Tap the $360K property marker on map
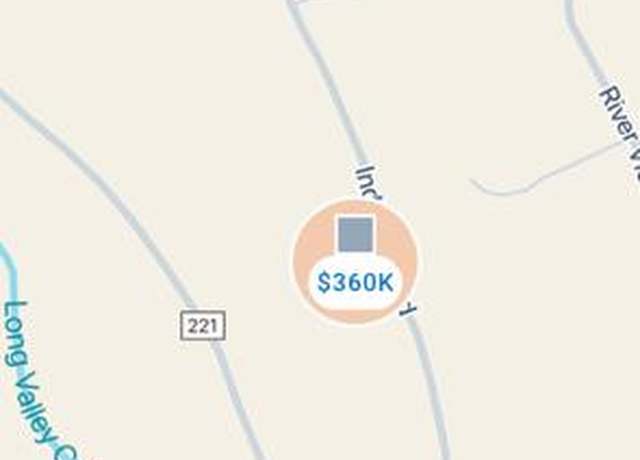 [355, 263]
